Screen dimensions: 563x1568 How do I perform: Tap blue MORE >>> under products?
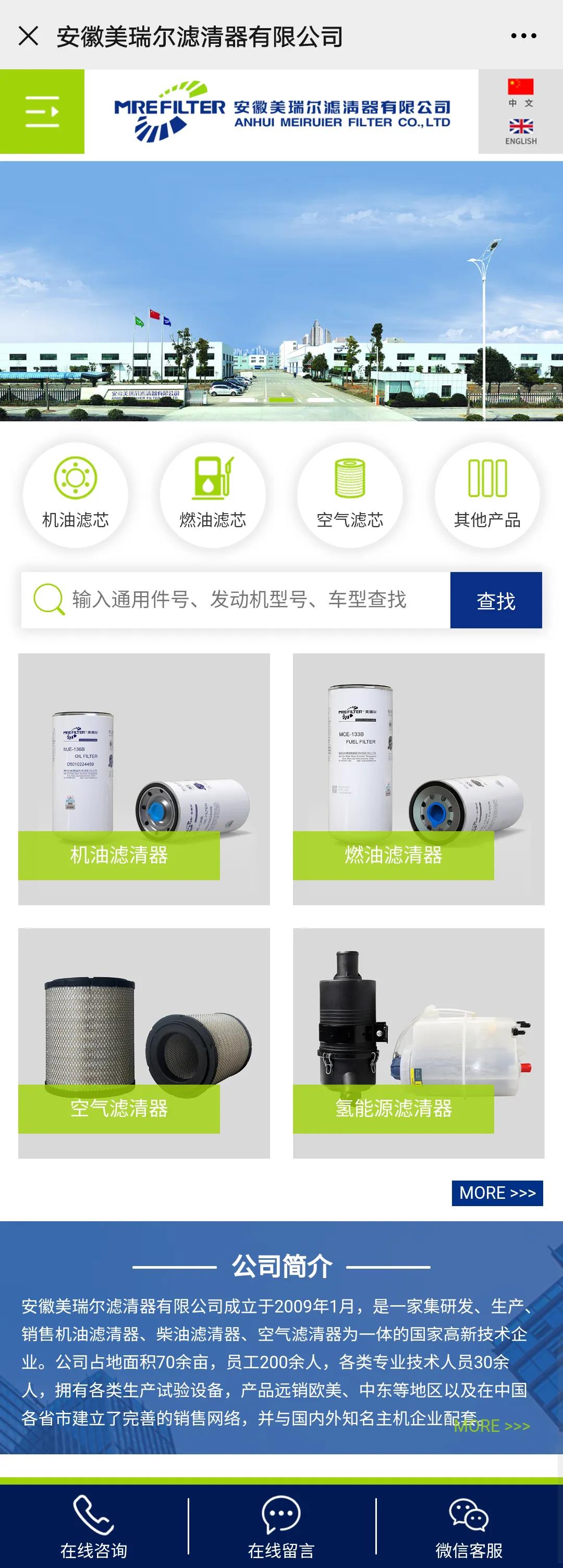[497, 1193]
